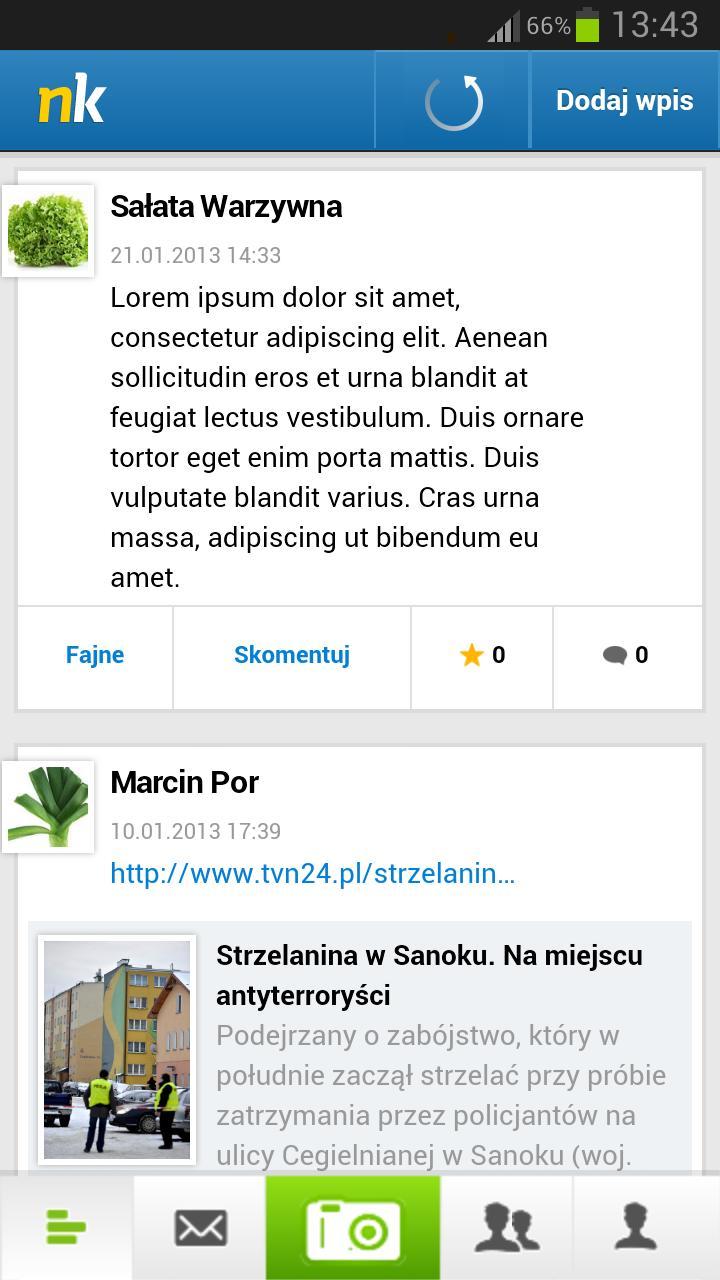Tap Skomentuj under Sałata Warzywna's post
Image resolution: width=720 pixels, height=1280 pixels.
coord(292,656)
